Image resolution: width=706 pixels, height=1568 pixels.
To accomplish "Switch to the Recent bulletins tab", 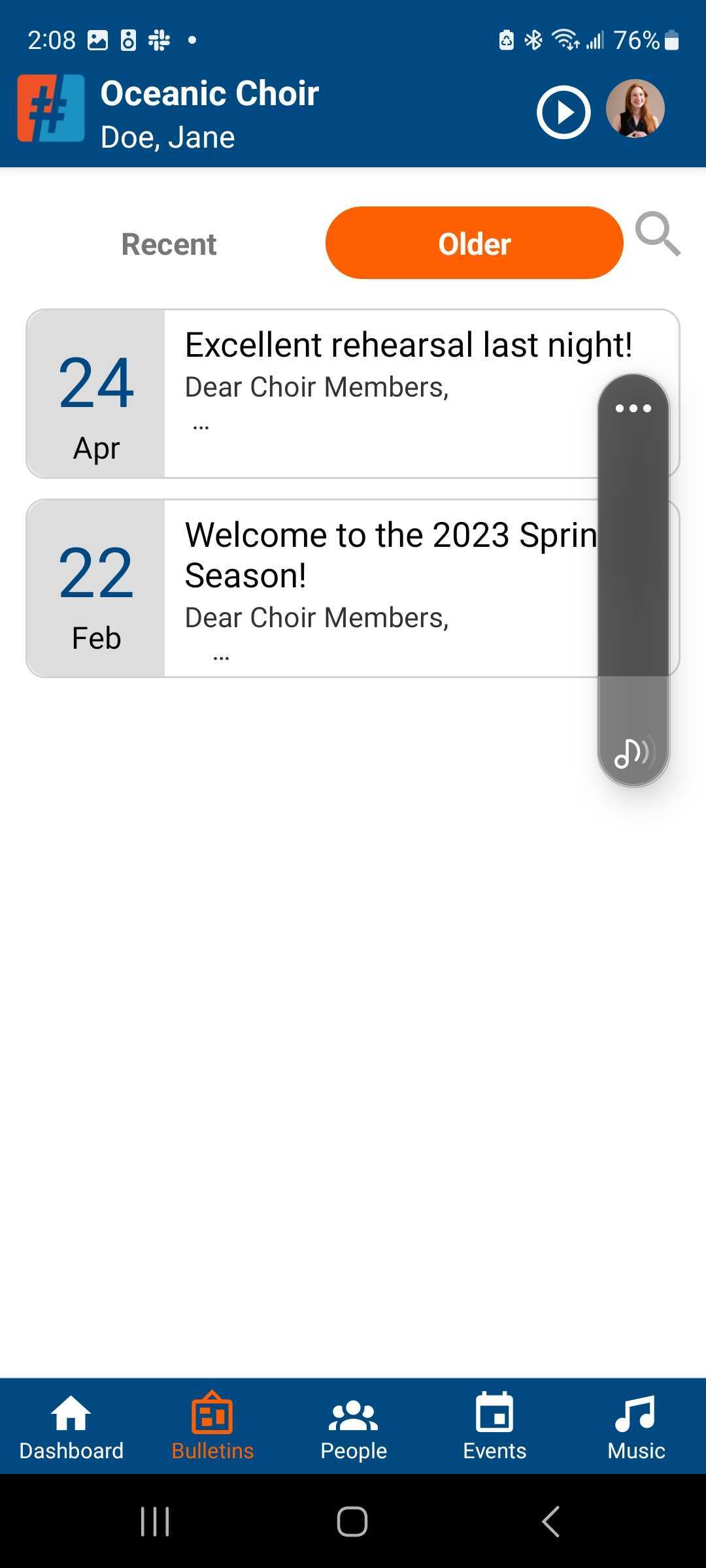I will (x=169, y=244).
